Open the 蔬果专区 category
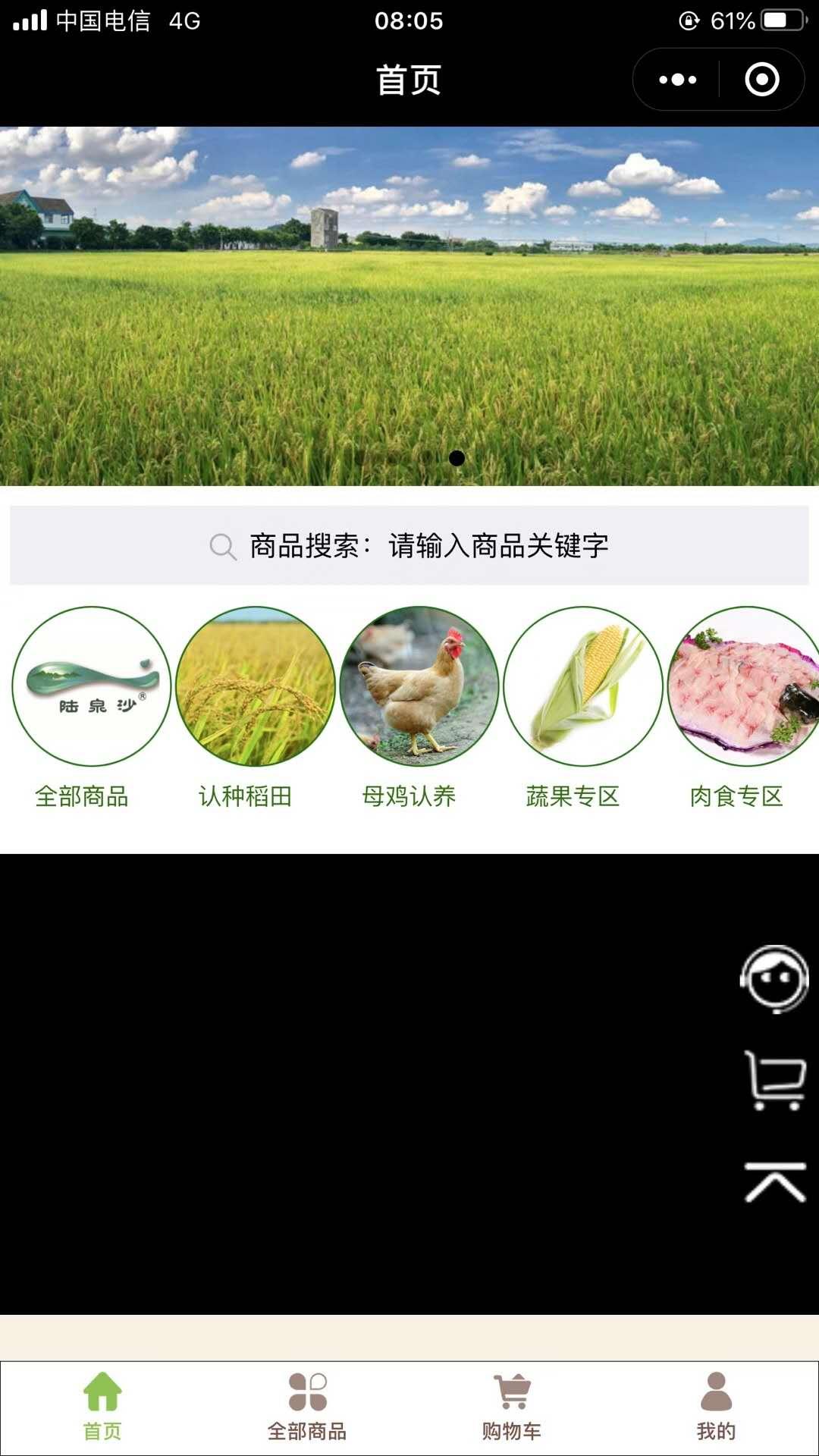Image resolution: width=819 pixels, height=1456 pixels. click(583, 686)
